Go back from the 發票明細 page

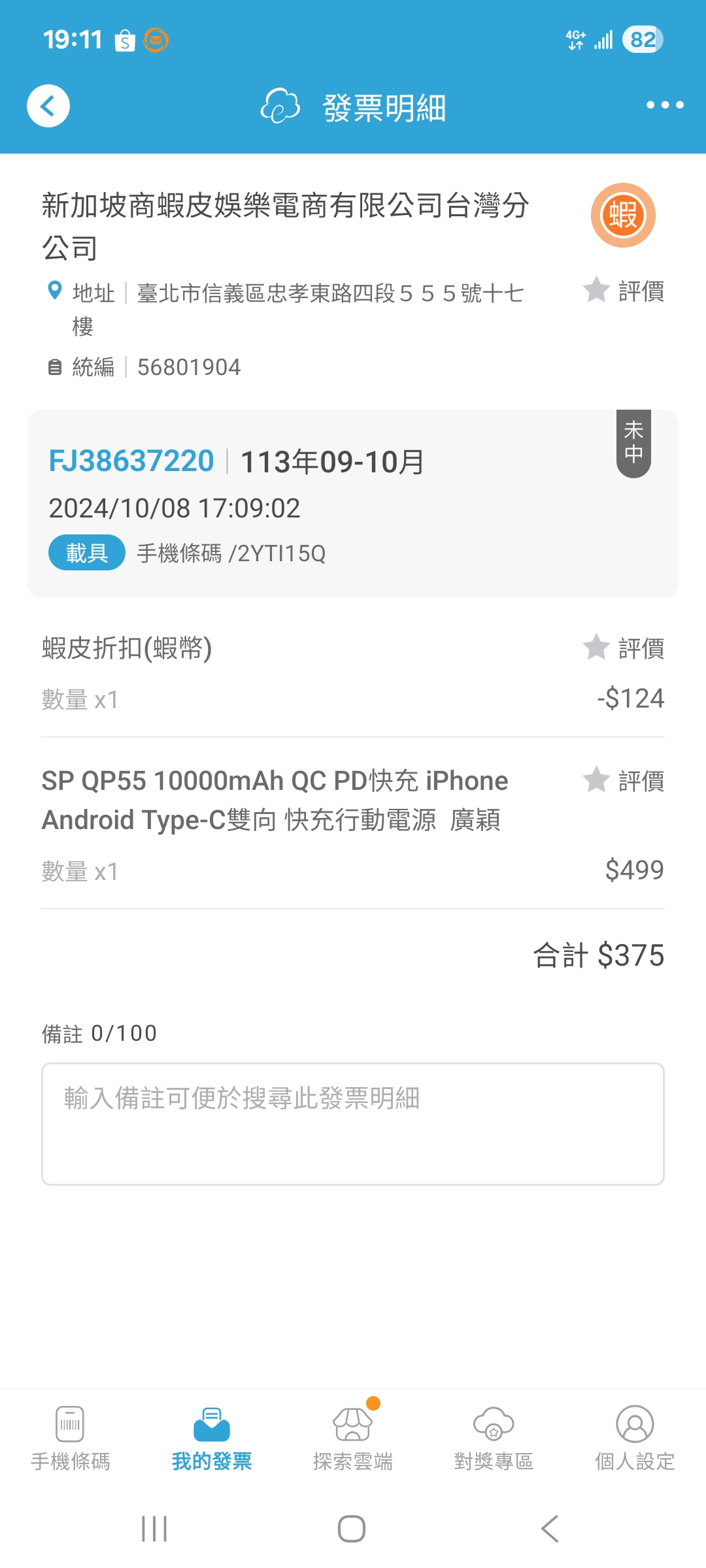tap(48, 106)
